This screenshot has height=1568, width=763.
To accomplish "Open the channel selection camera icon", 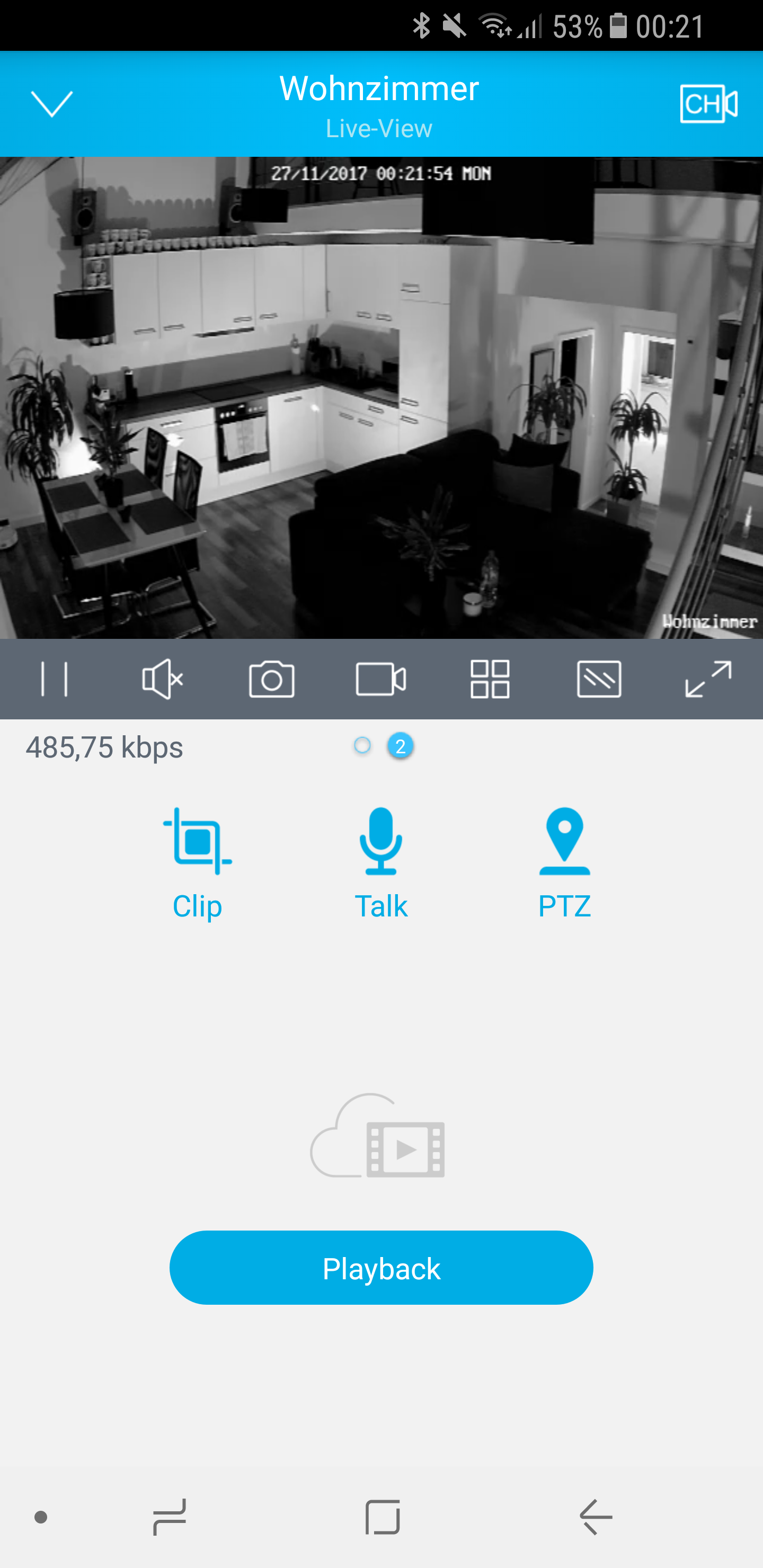I will pyautogui.click(x=708, y=103).
